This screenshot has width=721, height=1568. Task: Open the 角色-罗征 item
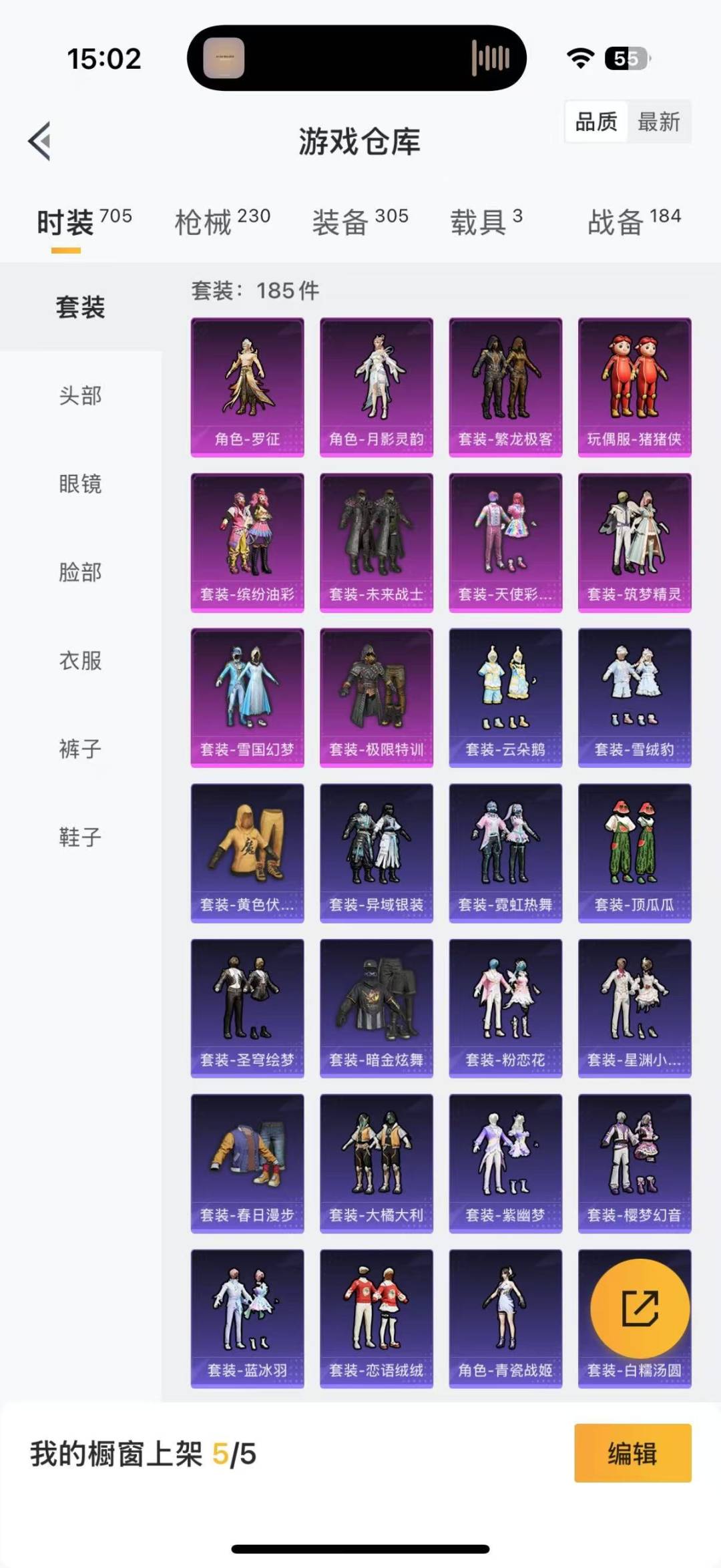pos(248,387)
